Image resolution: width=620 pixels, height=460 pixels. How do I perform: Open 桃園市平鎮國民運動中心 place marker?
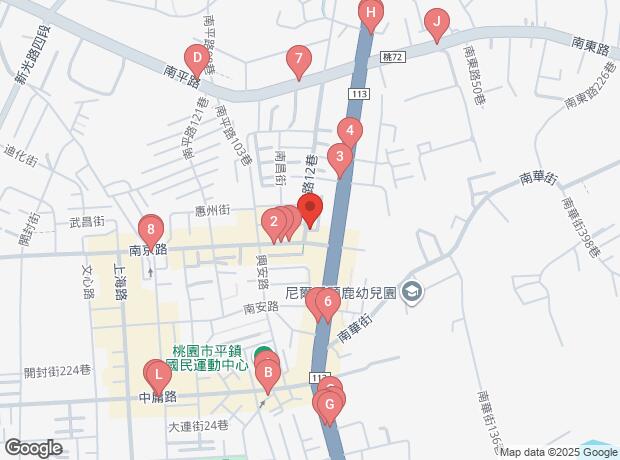pos(265,355)
